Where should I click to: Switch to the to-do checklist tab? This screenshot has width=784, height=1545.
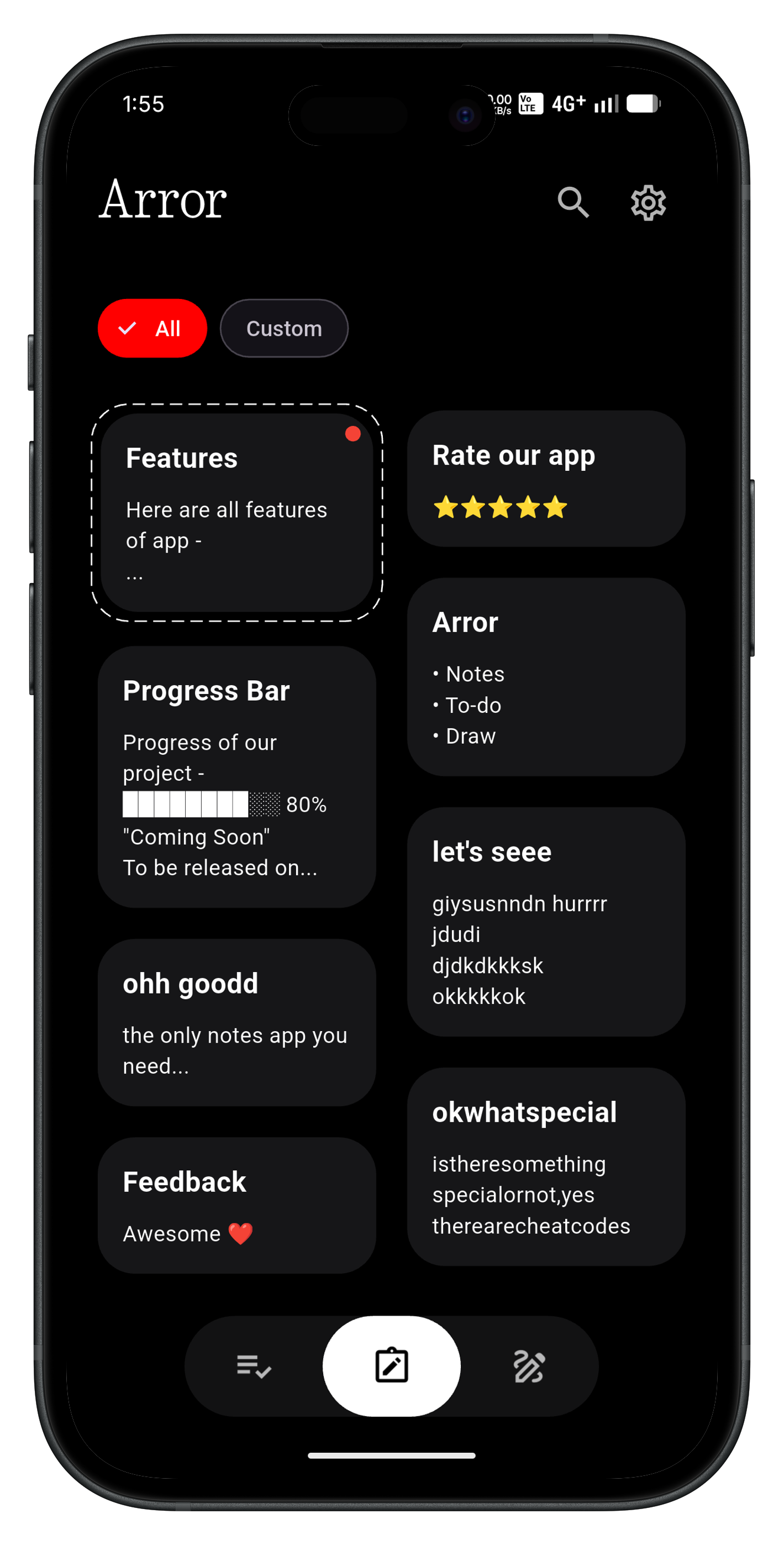pos(254,1367)
